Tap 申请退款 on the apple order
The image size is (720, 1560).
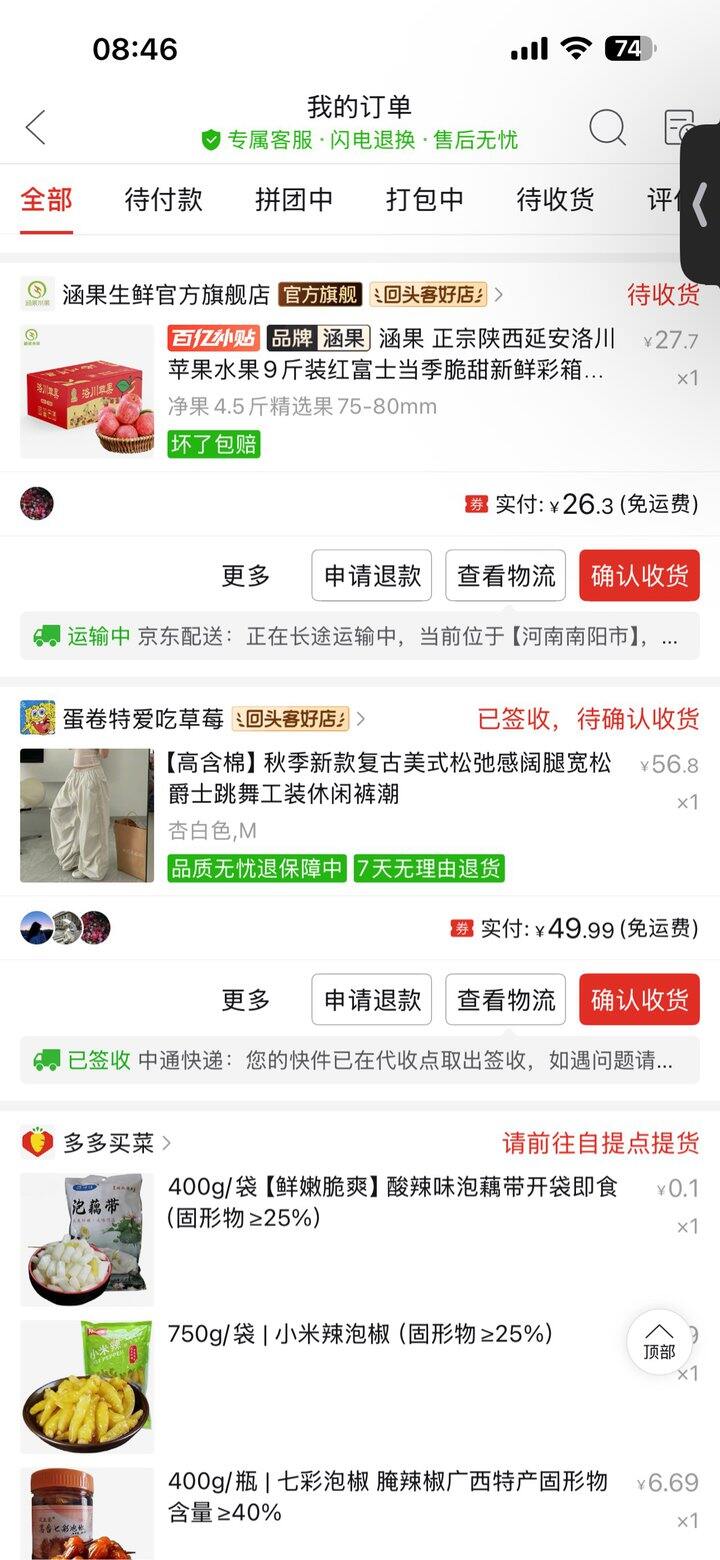coord(372,576)
